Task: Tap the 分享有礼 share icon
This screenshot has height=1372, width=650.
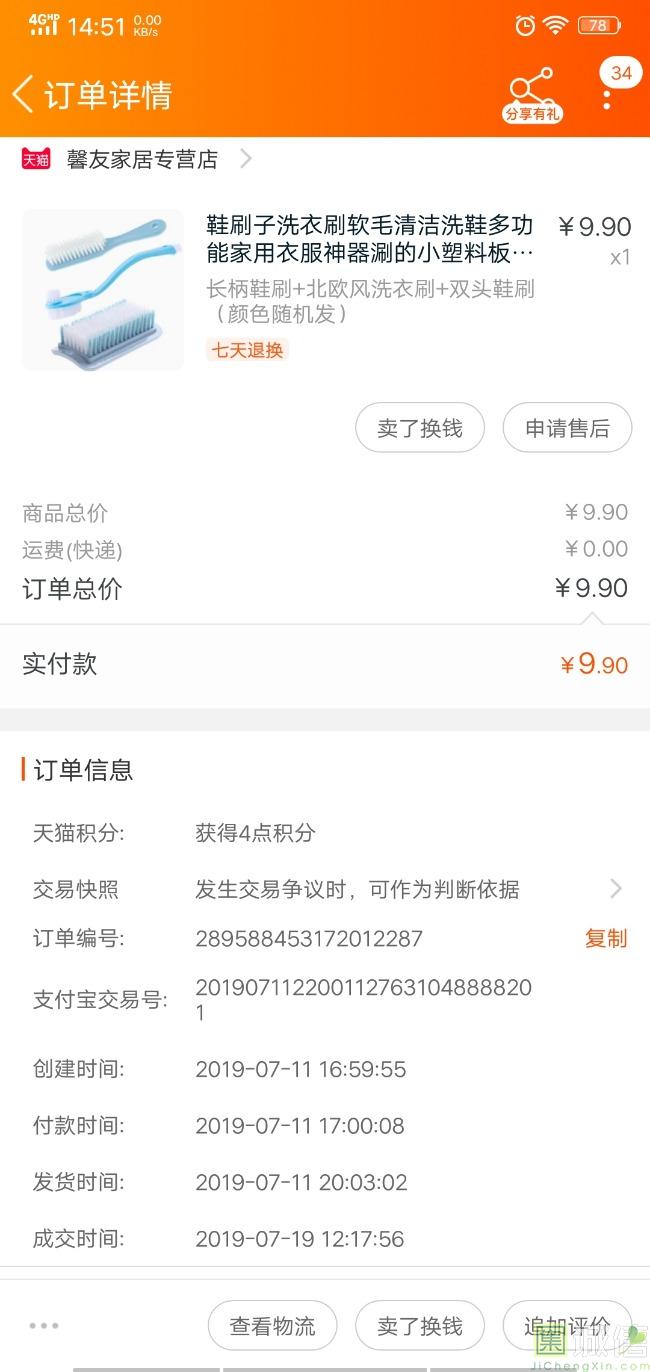Action: click(x=531, y=96)
